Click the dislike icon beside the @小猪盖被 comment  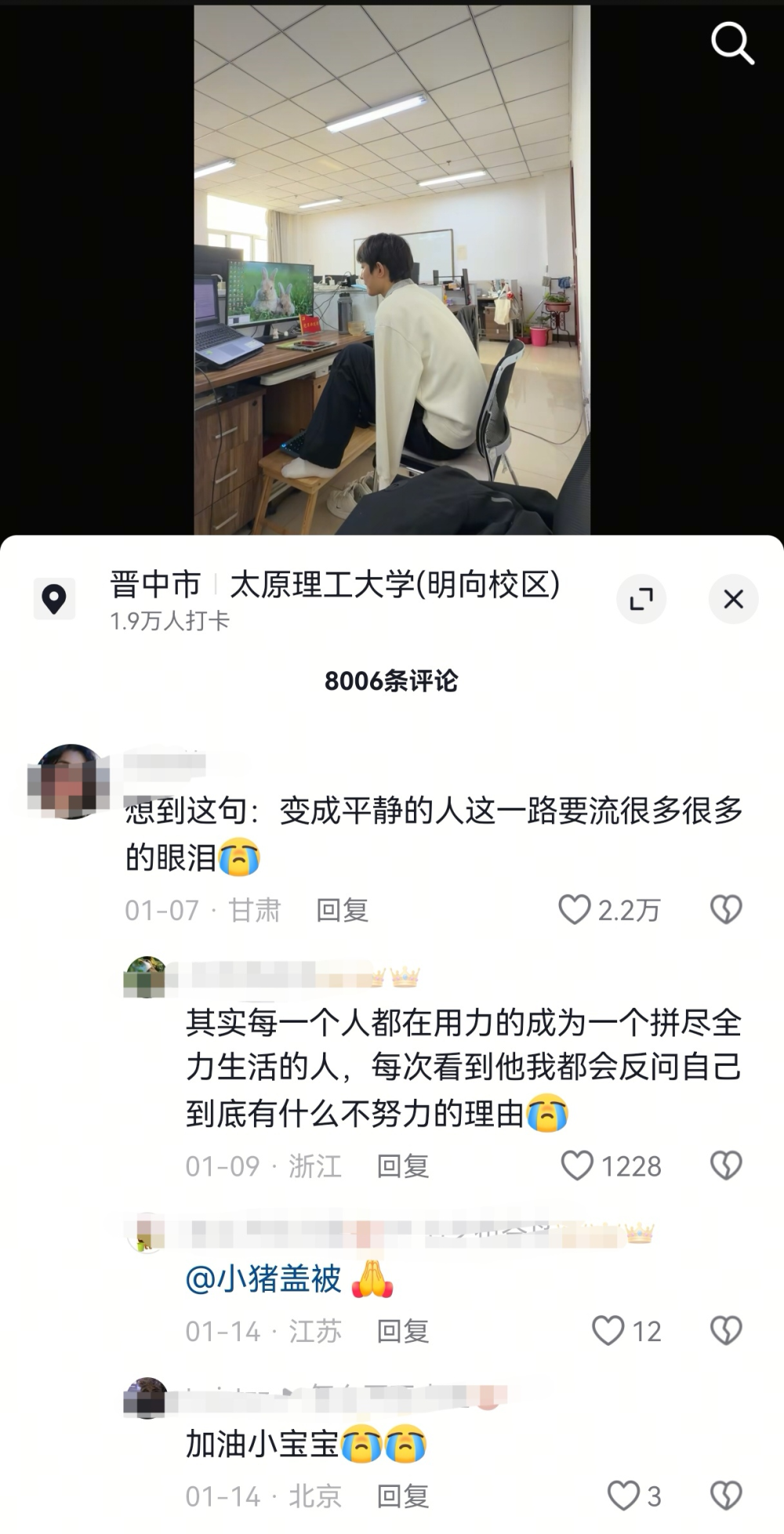[728, 1331]
